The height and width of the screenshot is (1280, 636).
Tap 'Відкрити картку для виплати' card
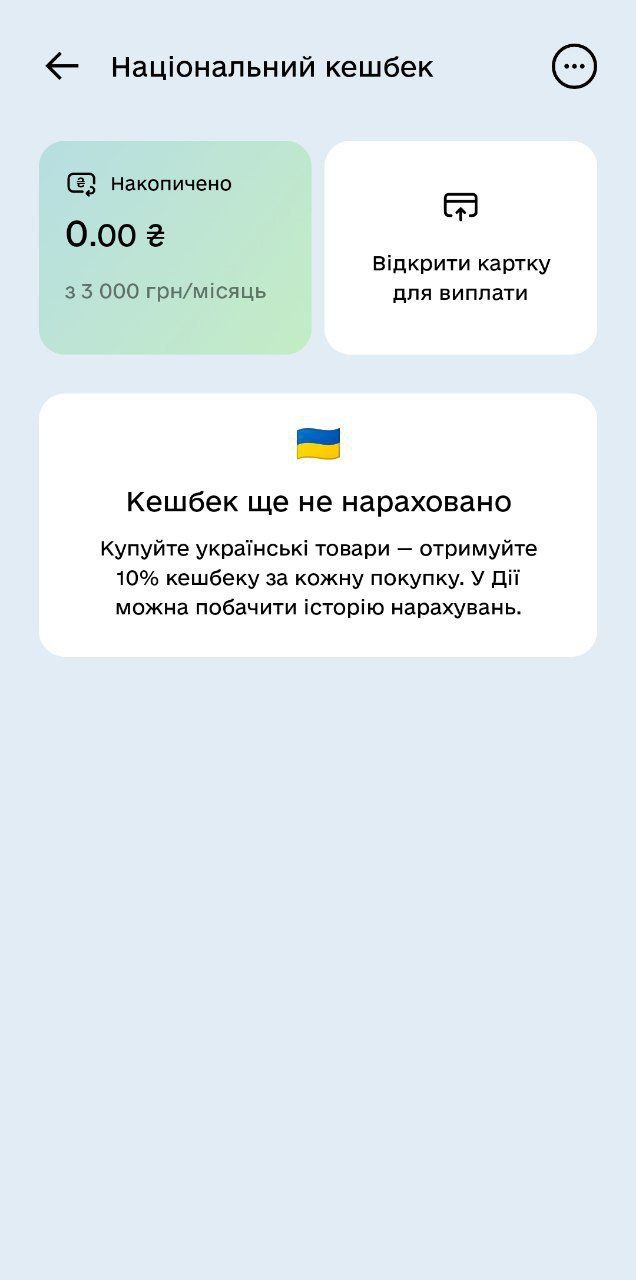460,248
